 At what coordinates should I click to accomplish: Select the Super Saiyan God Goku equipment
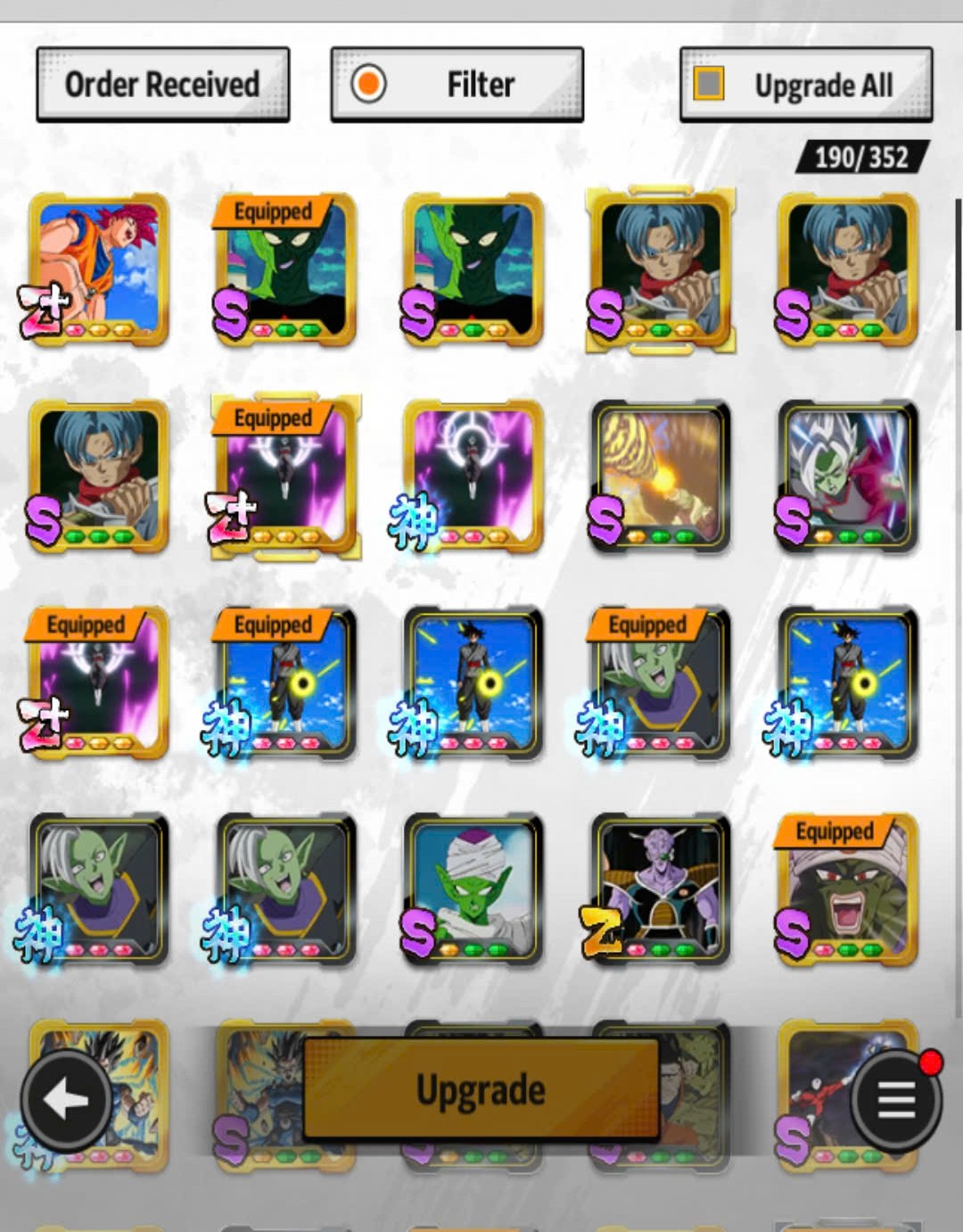pyautogui.click(x=98, y=269)
